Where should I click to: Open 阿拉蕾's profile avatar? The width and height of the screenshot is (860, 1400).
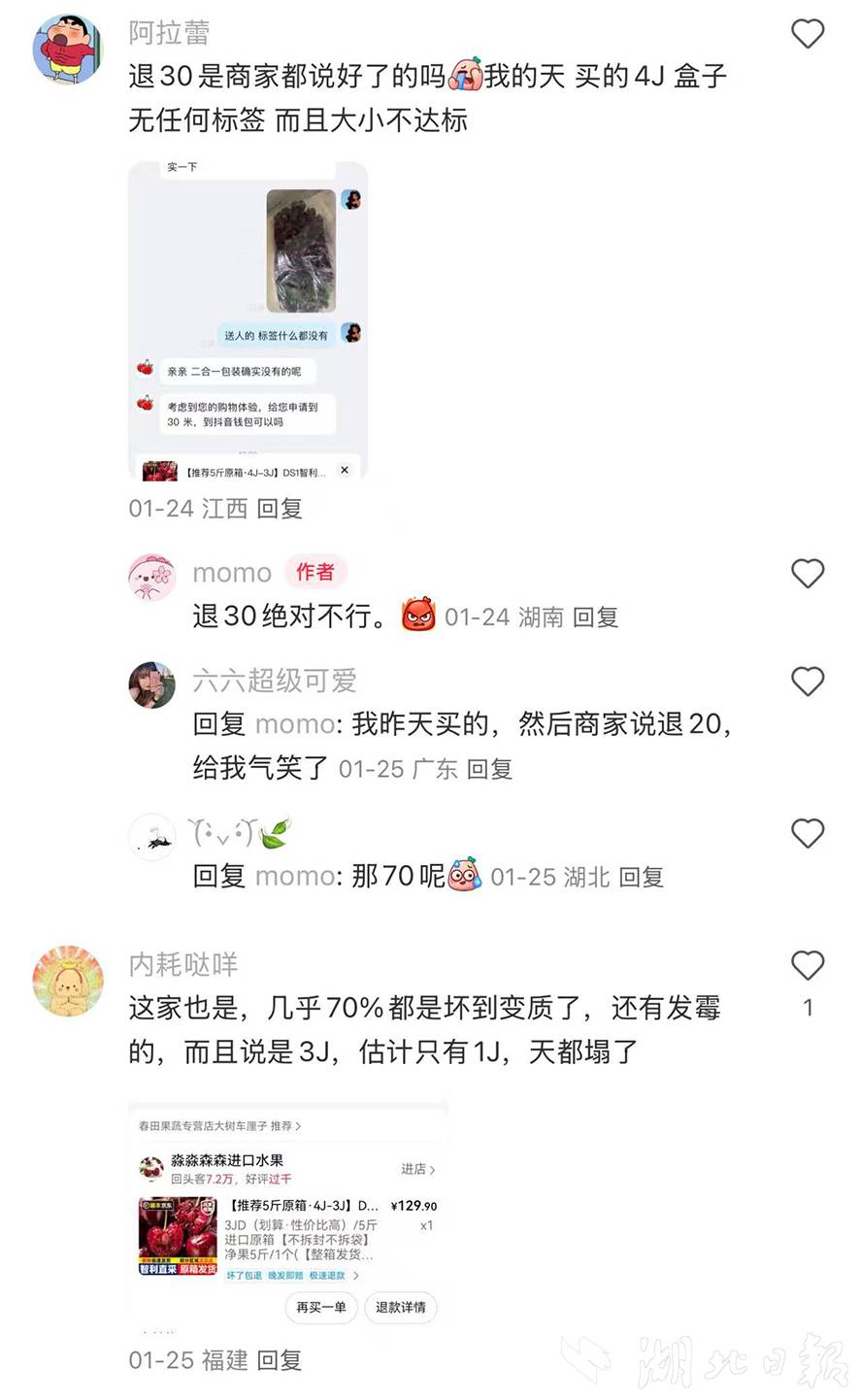coord(68,50)
